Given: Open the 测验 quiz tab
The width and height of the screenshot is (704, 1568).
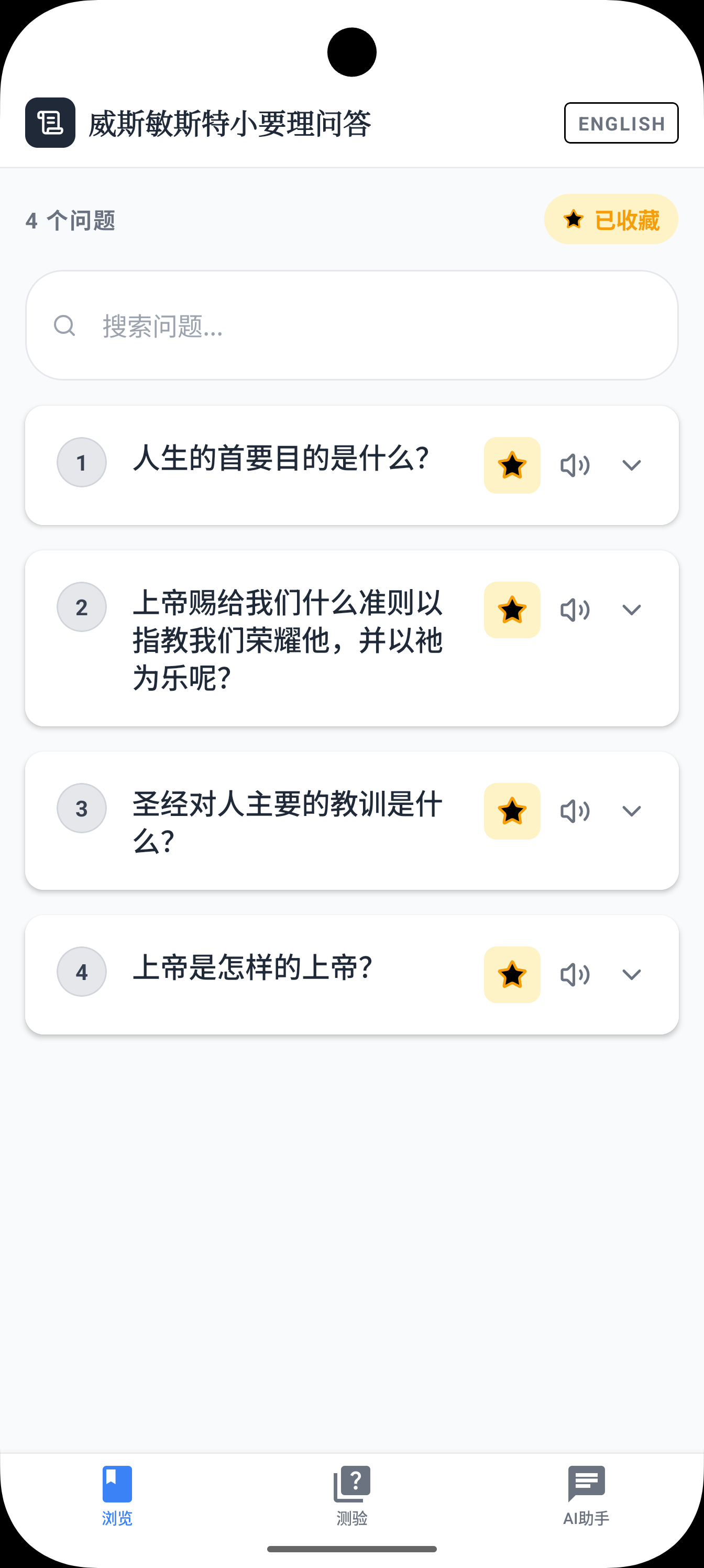Looking at the screenshot, I should (x=351, y=1496).
